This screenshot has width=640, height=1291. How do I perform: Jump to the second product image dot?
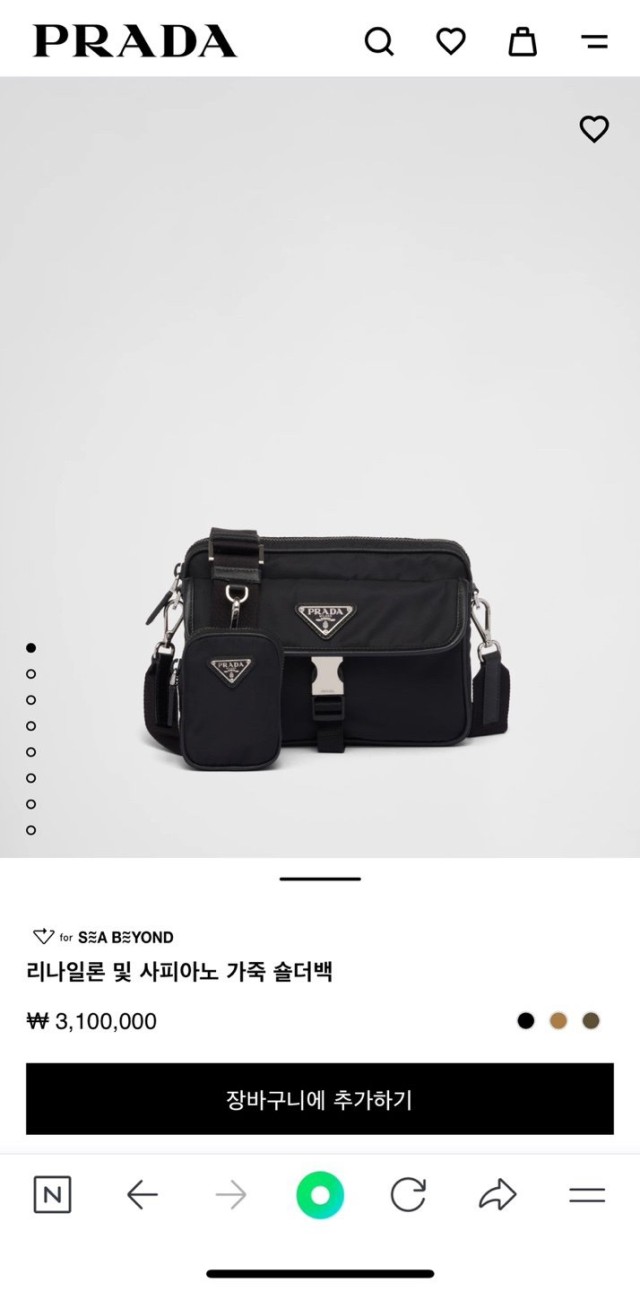[31, 674]
